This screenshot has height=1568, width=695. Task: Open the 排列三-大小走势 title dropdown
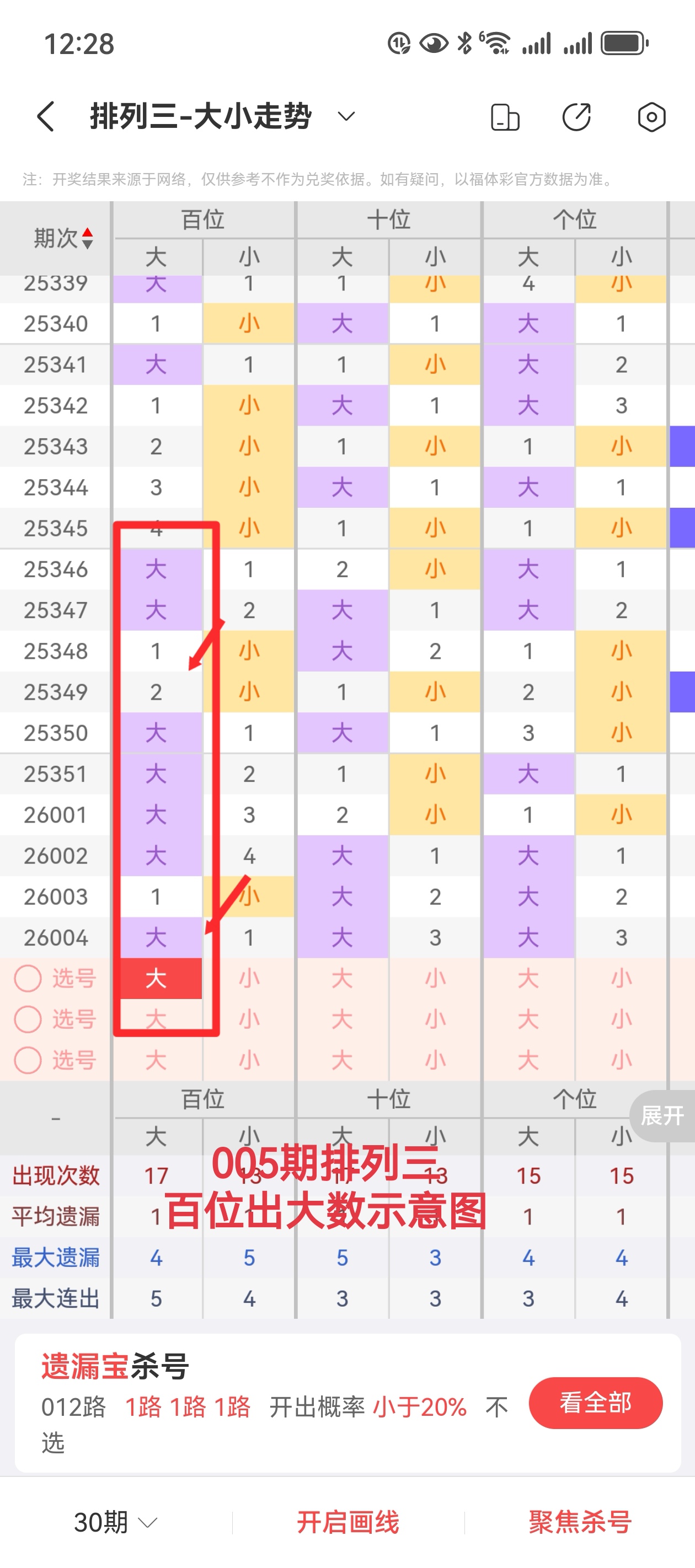346,116
